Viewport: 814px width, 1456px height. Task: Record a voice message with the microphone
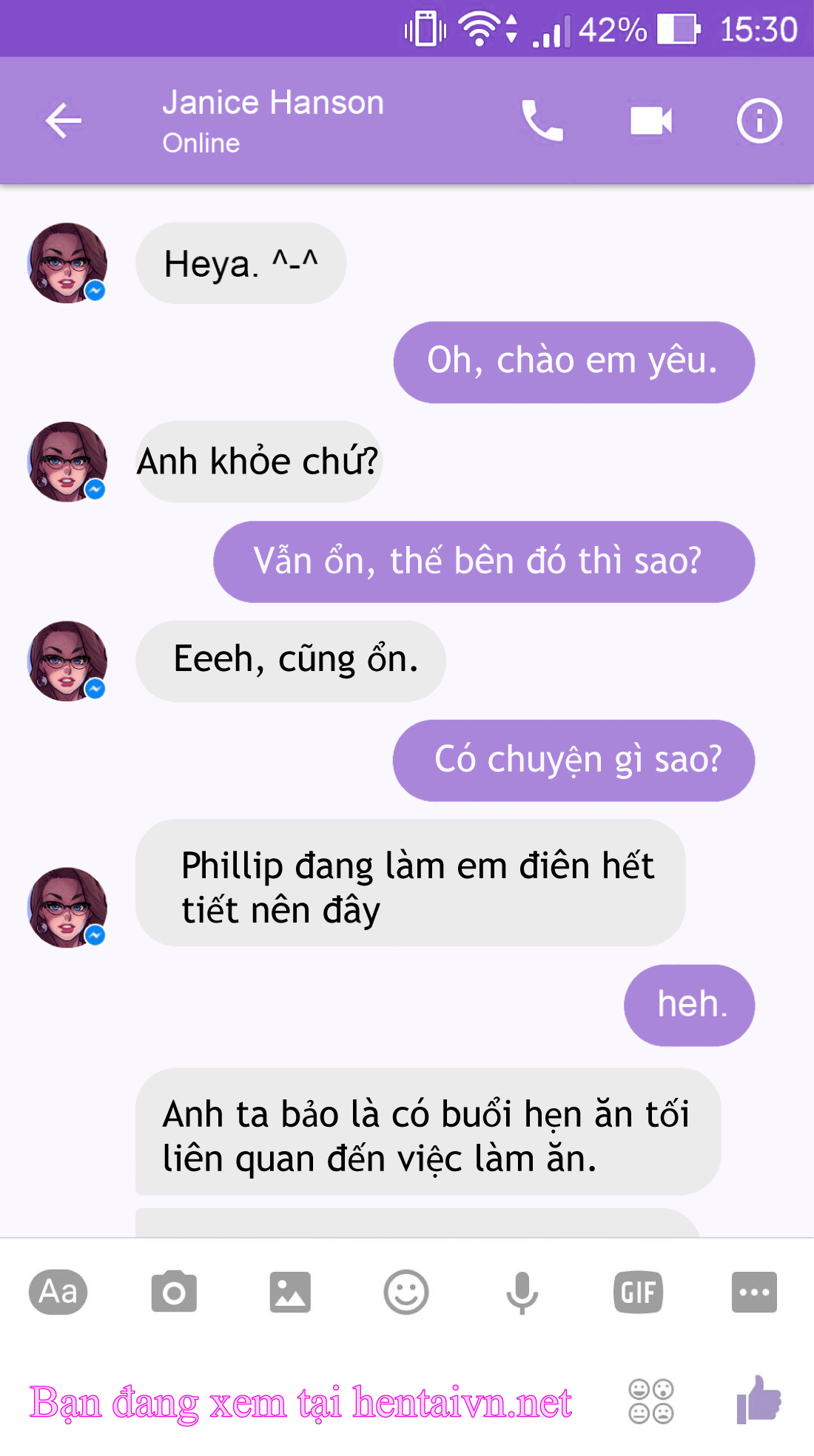522,1292
